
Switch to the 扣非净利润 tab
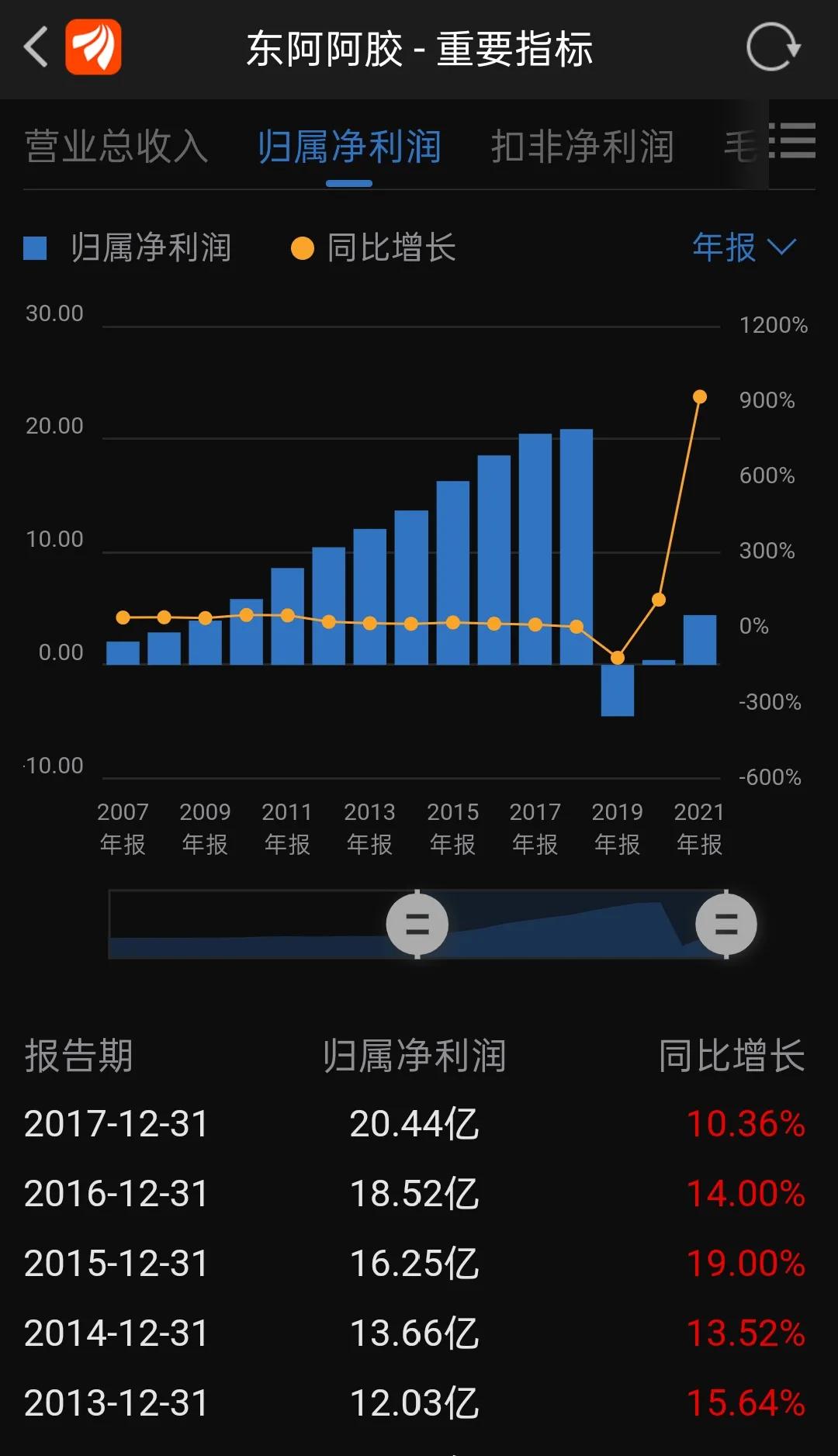coord(582,146)
